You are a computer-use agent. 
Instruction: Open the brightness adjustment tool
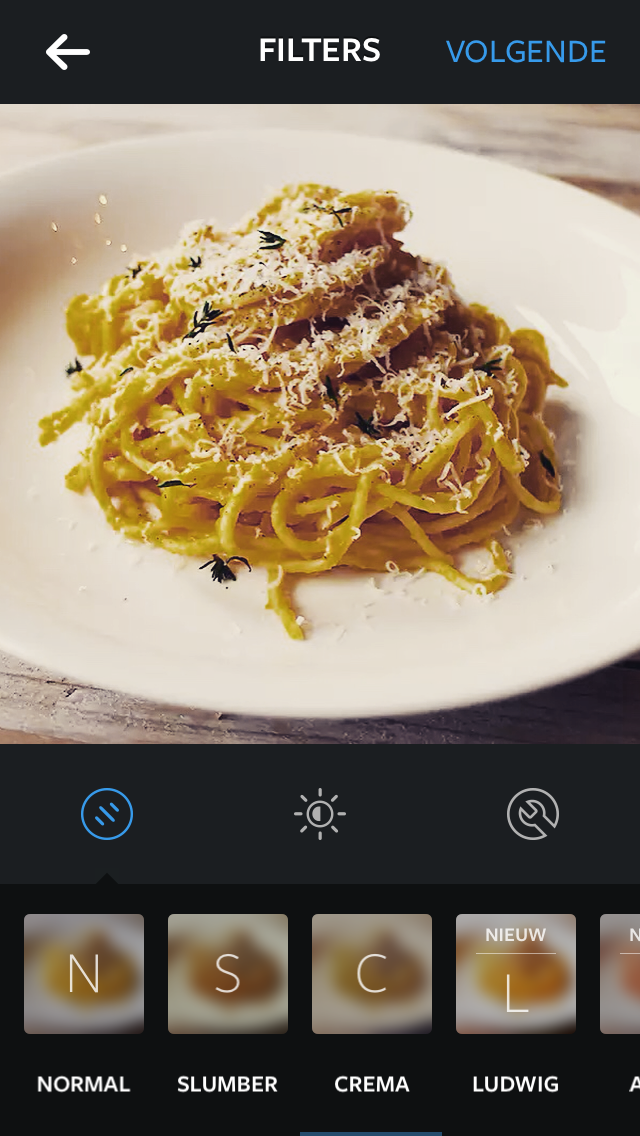coord(320,815)
